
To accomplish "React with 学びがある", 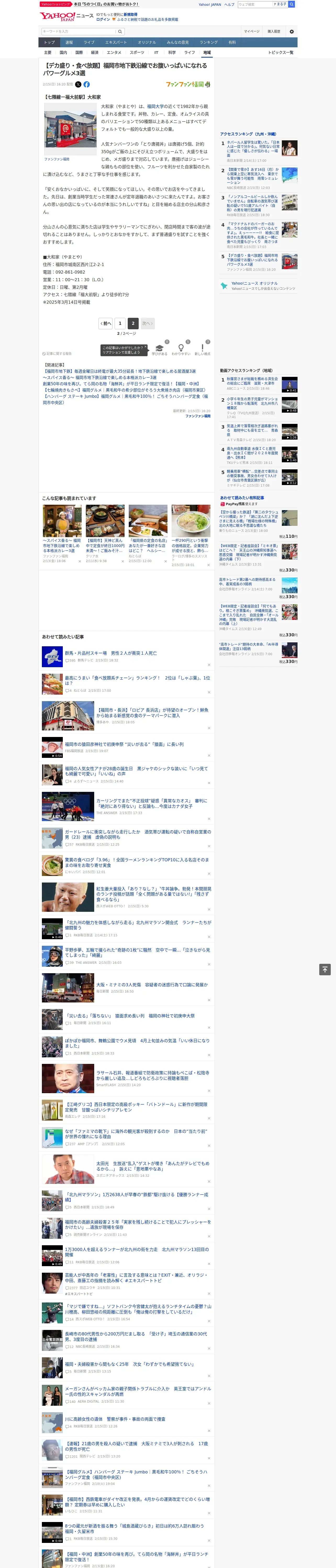I will click(x=160, y=350).
